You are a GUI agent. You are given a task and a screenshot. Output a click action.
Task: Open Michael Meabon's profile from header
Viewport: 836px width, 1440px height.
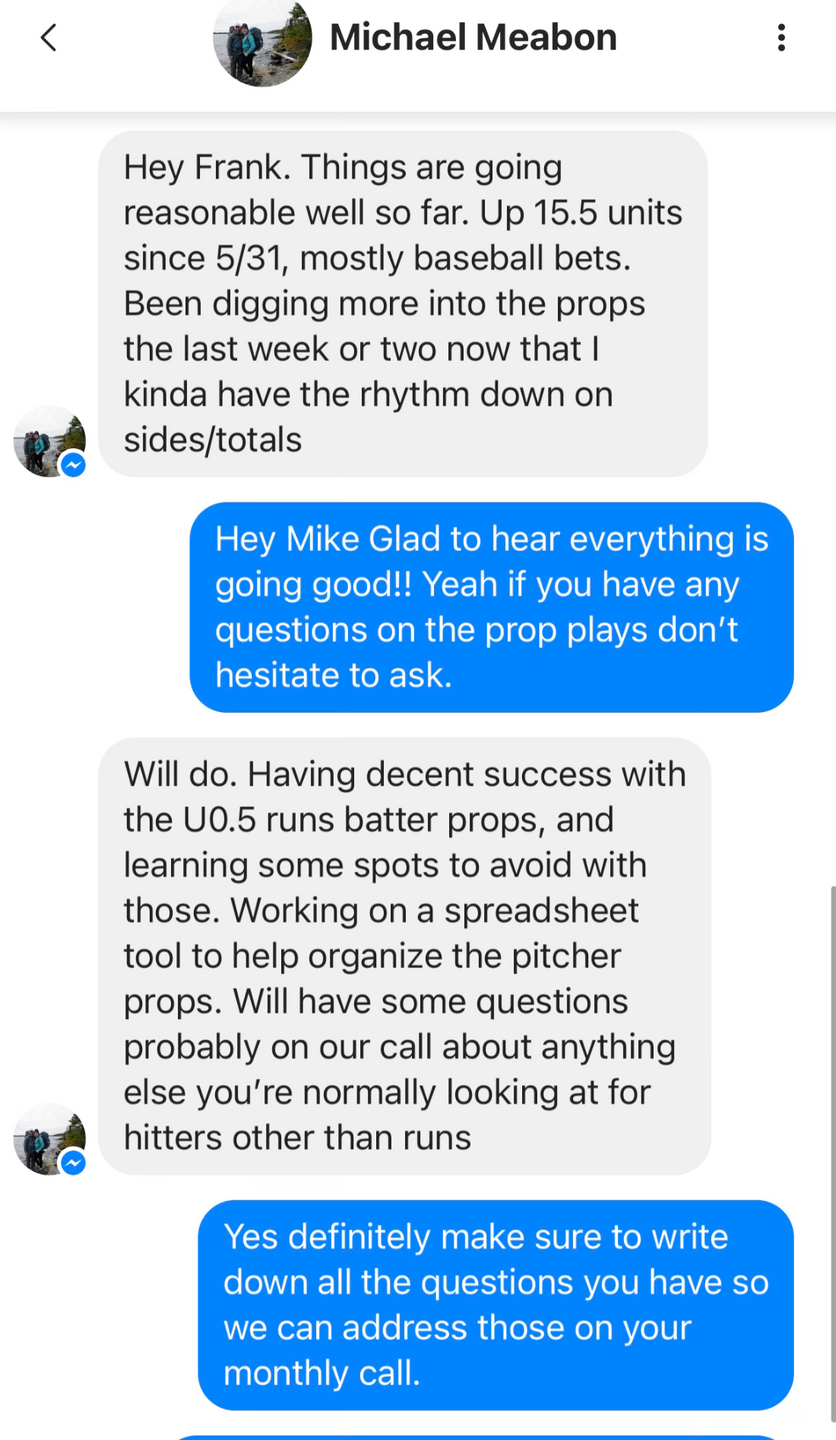coord(472,38)
